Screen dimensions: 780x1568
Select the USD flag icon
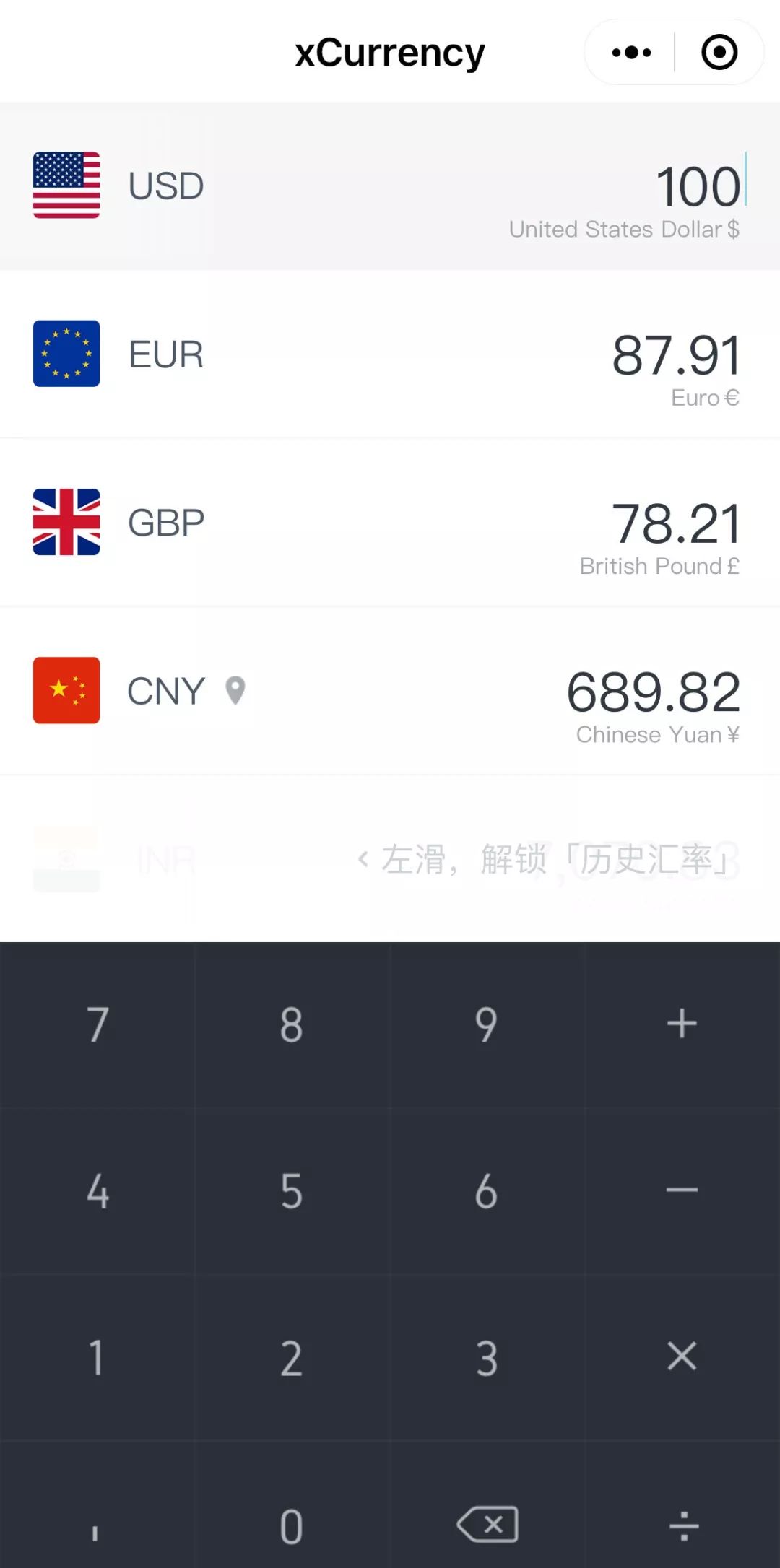[x=66, y=186]
